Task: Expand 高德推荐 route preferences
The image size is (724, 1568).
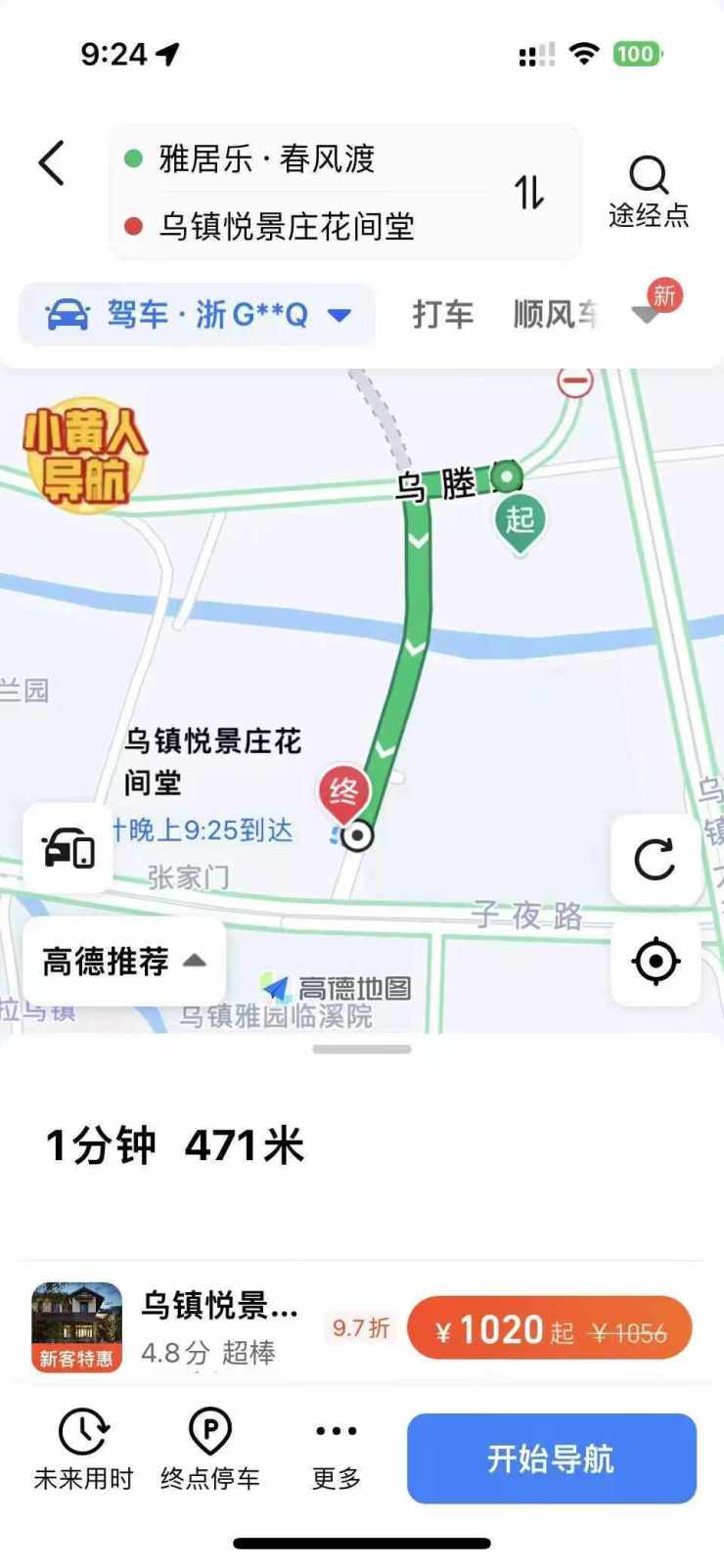Action: pos(124,961)
